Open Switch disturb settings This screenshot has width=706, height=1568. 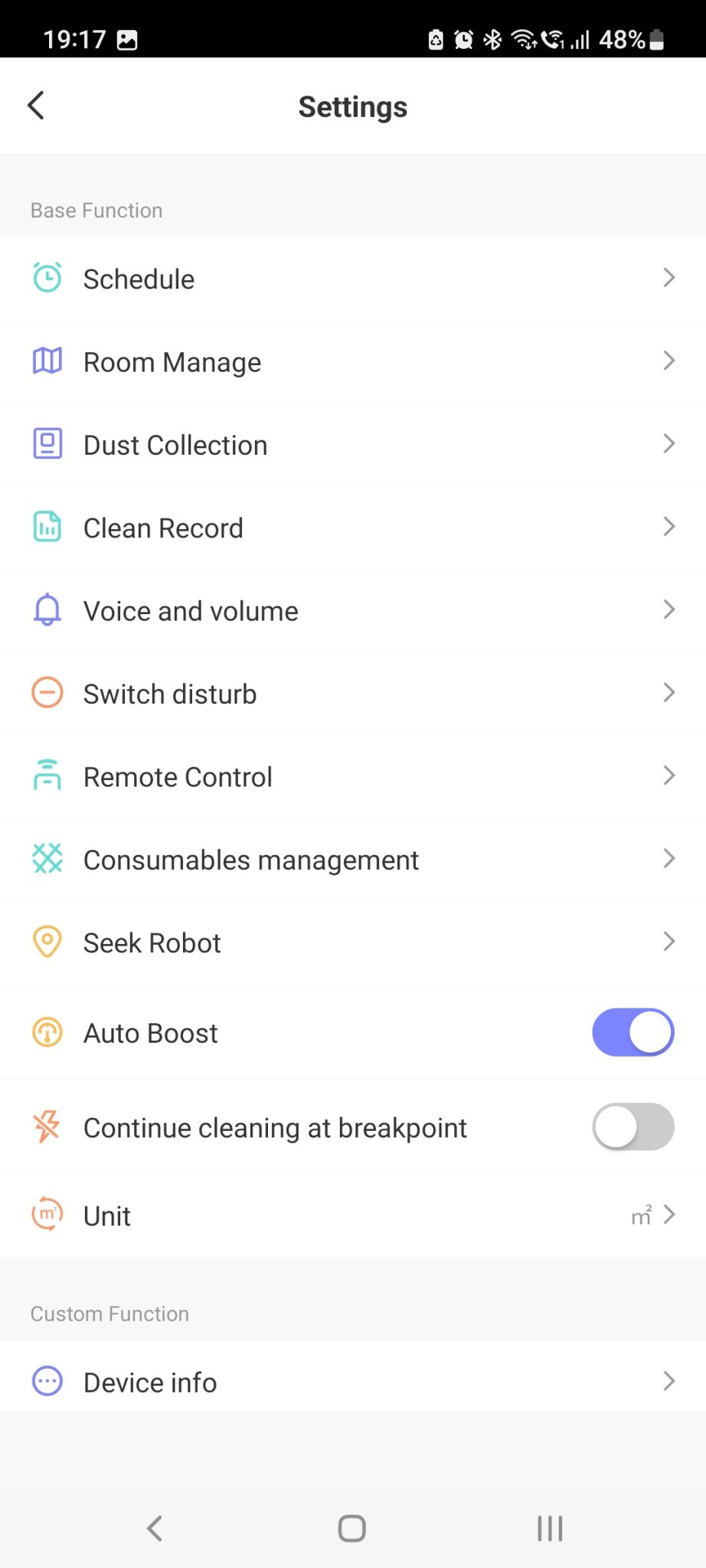click(353, 694)
